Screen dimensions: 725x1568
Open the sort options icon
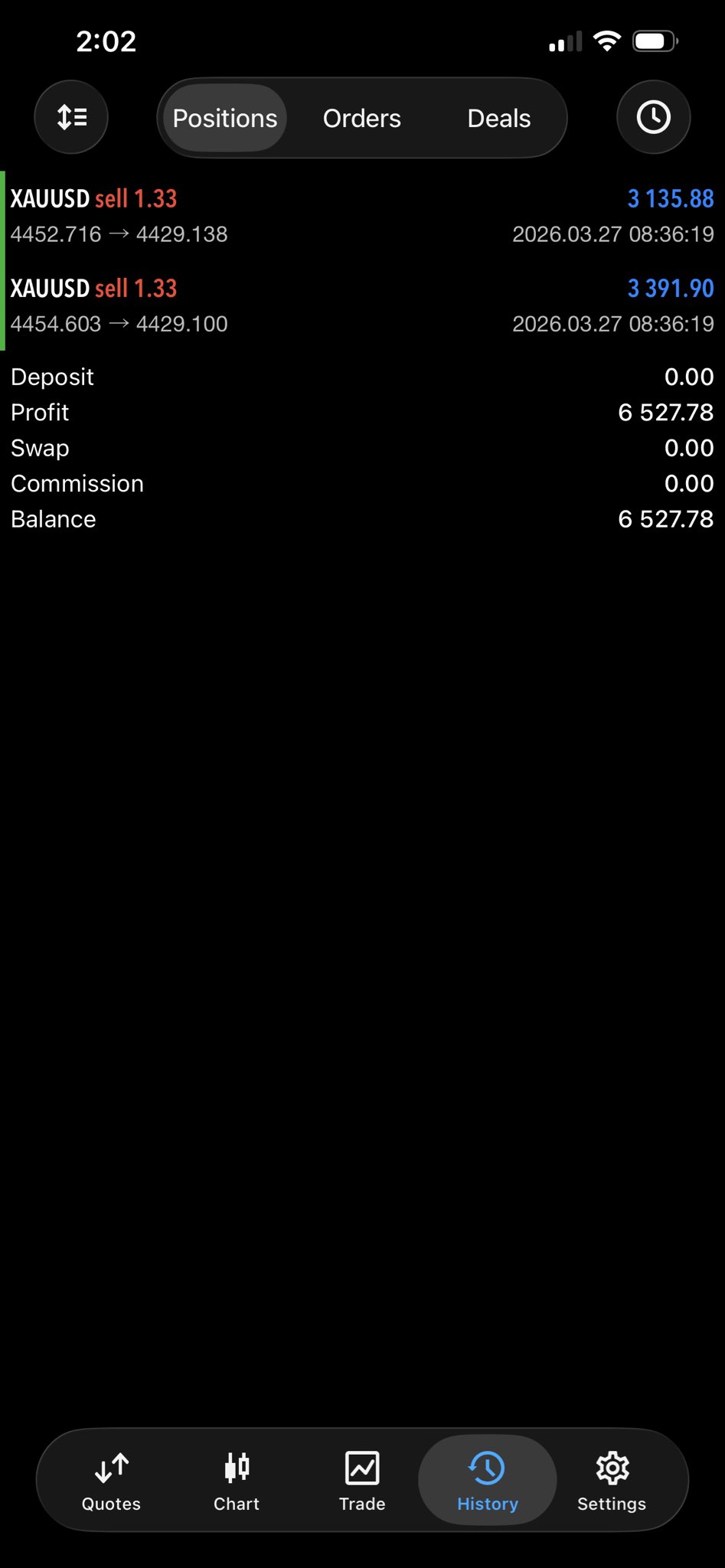tap(71, 117)
